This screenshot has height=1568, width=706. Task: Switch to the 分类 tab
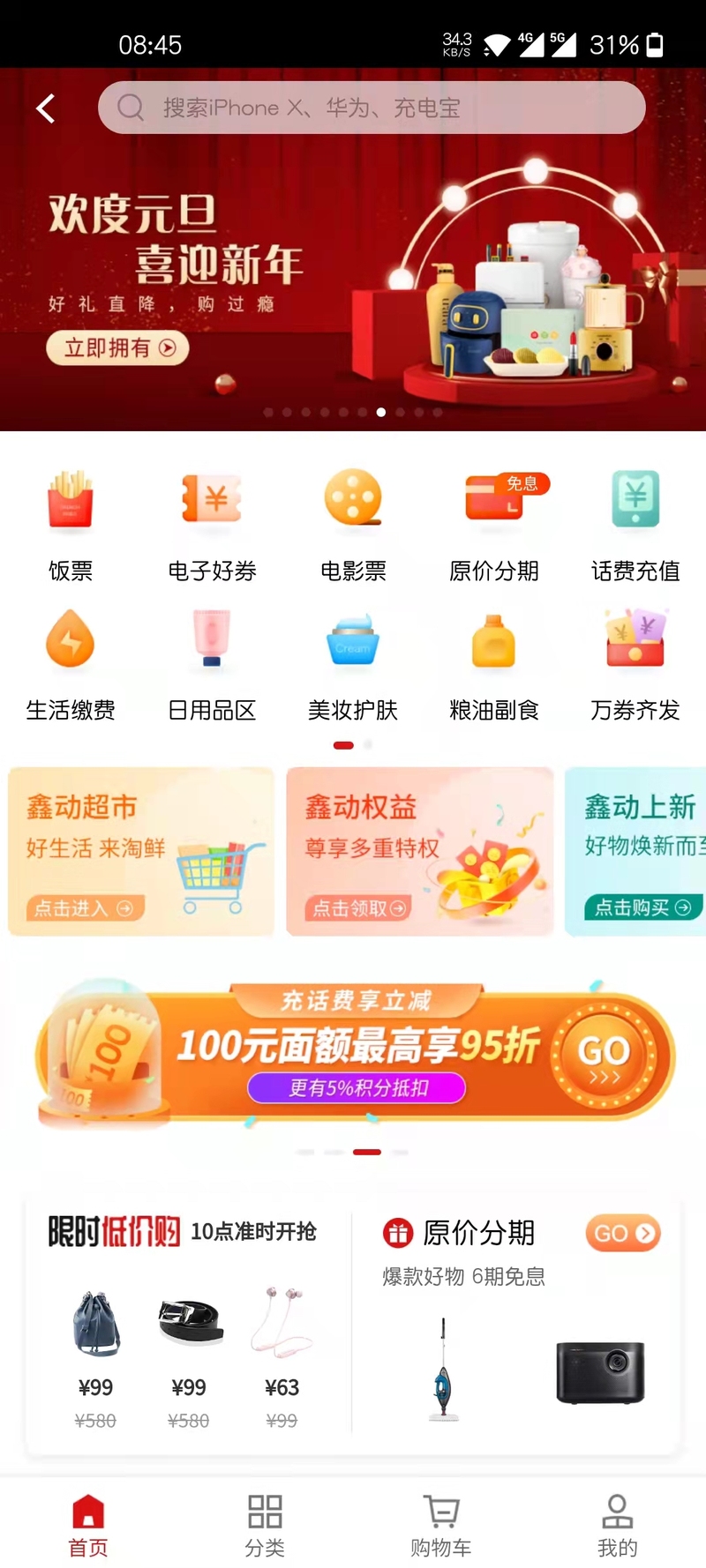pos(265,1526)
